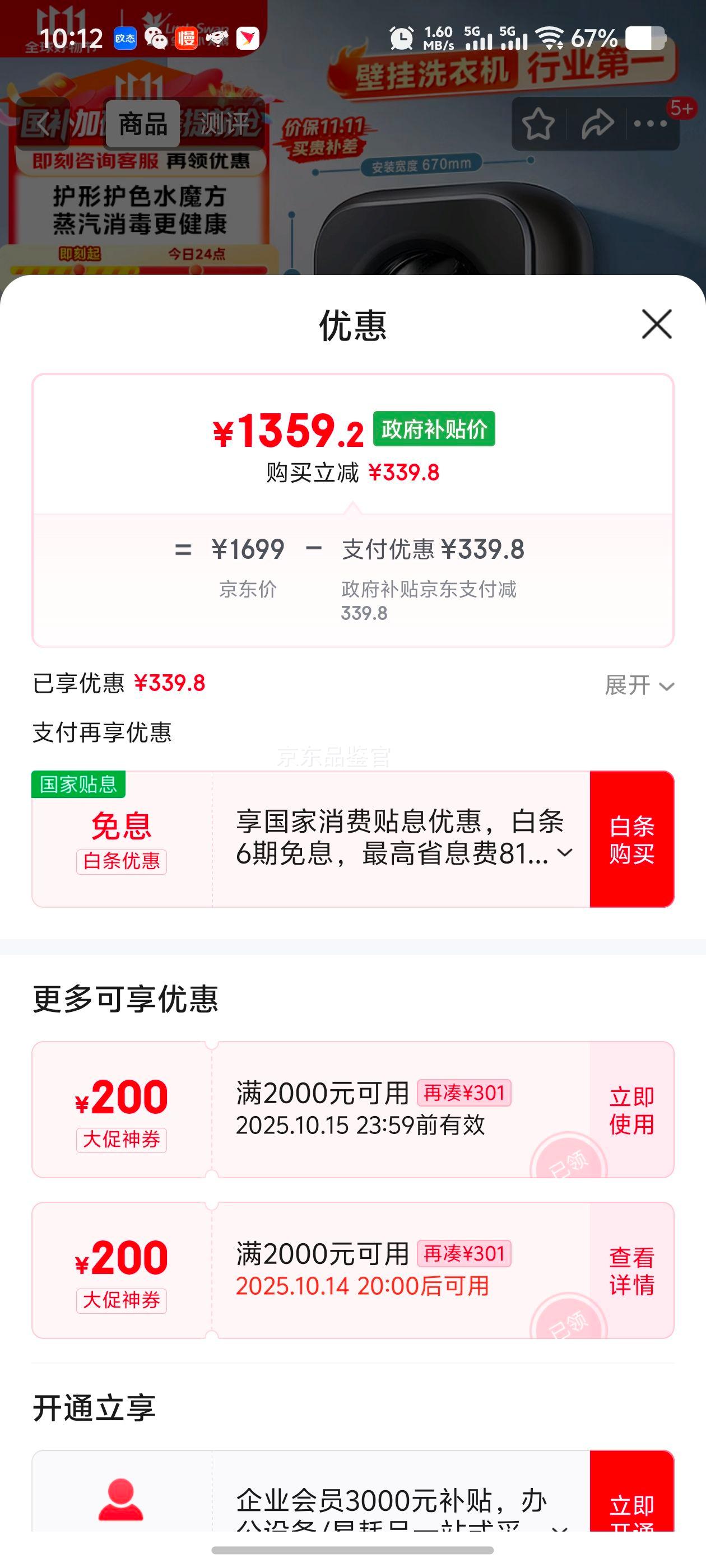Add this product to favorites
This screenshot has width=706, height=1568.
click(x=538, y=124)
